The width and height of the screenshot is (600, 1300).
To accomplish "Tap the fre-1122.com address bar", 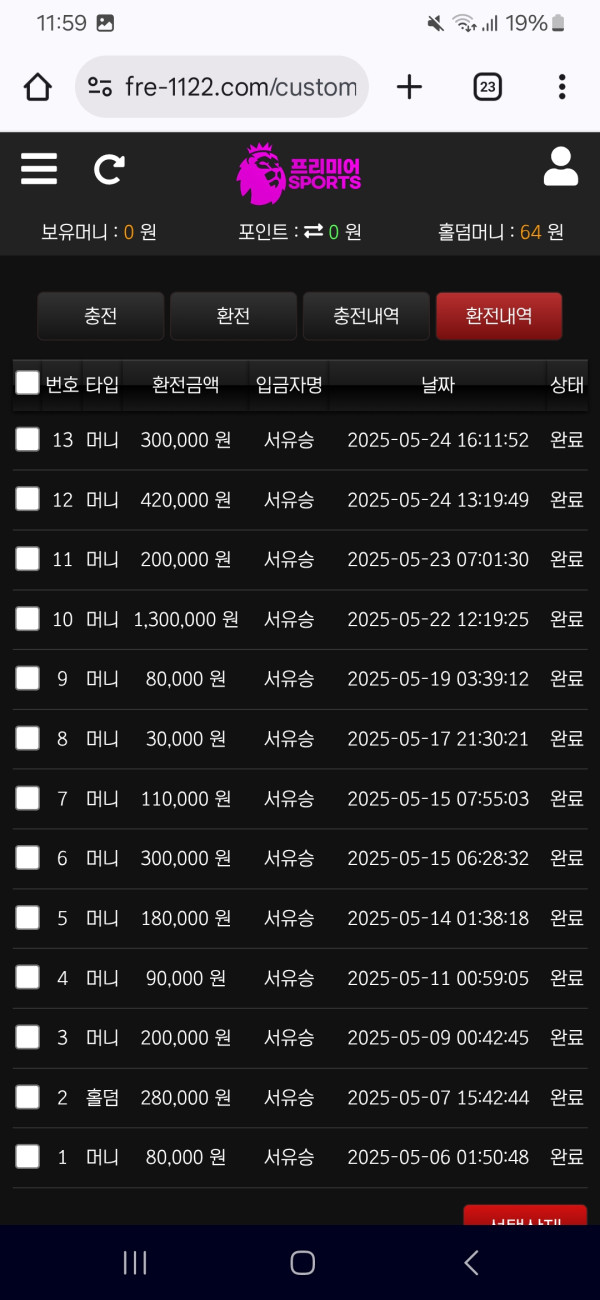I will (x=222, y=87).
